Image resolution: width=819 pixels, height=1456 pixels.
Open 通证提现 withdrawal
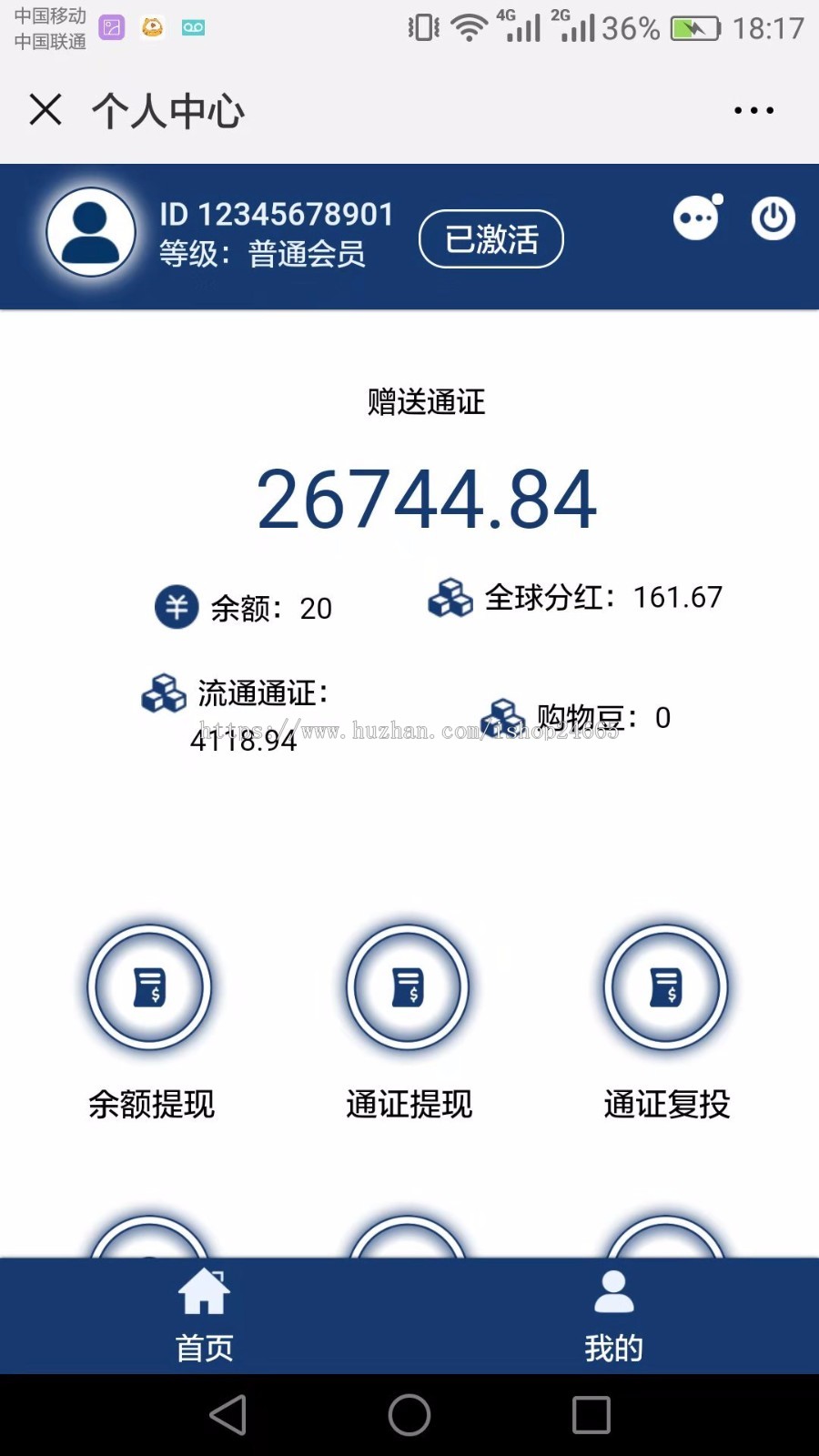(x=409, y=988)
